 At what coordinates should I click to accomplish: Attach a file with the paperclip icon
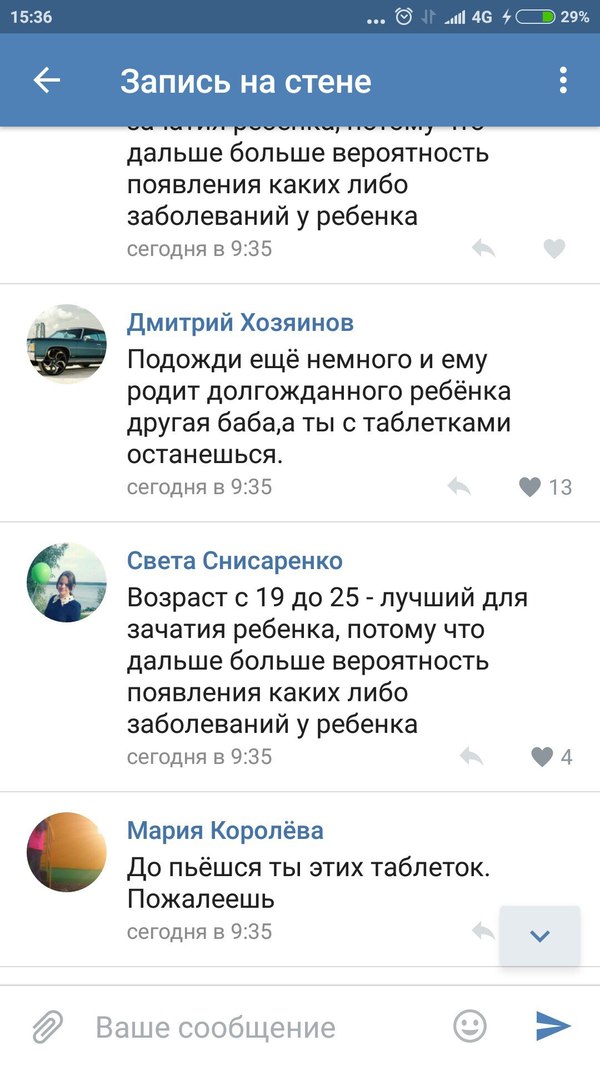click(x=46, y=1026)
